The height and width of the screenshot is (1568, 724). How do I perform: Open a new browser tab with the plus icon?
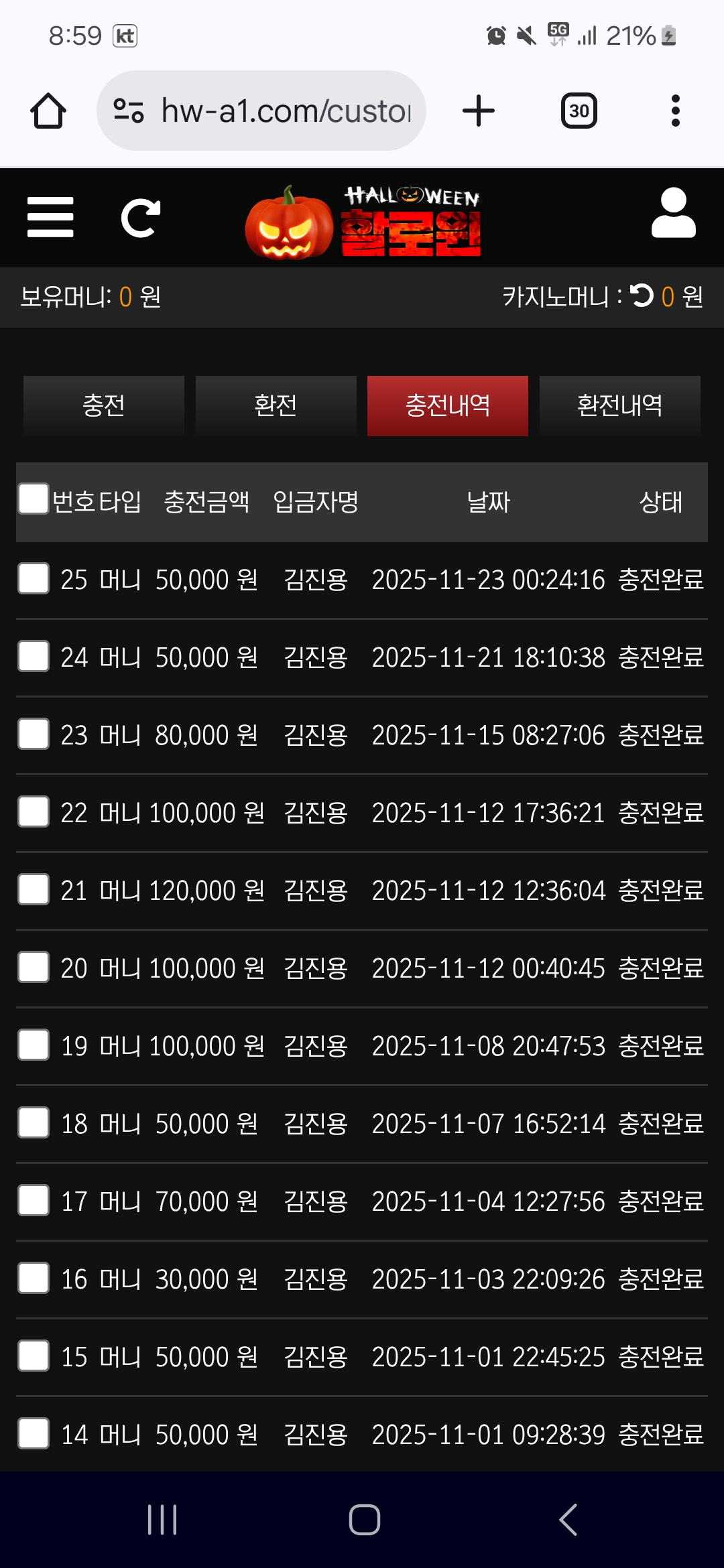[x=478, y=110]
